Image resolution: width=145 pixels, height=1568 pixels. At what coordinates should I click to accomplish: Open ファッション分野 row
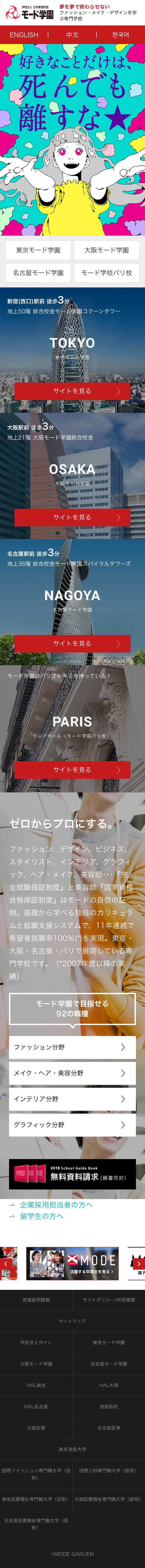(x=72, y=1047)
